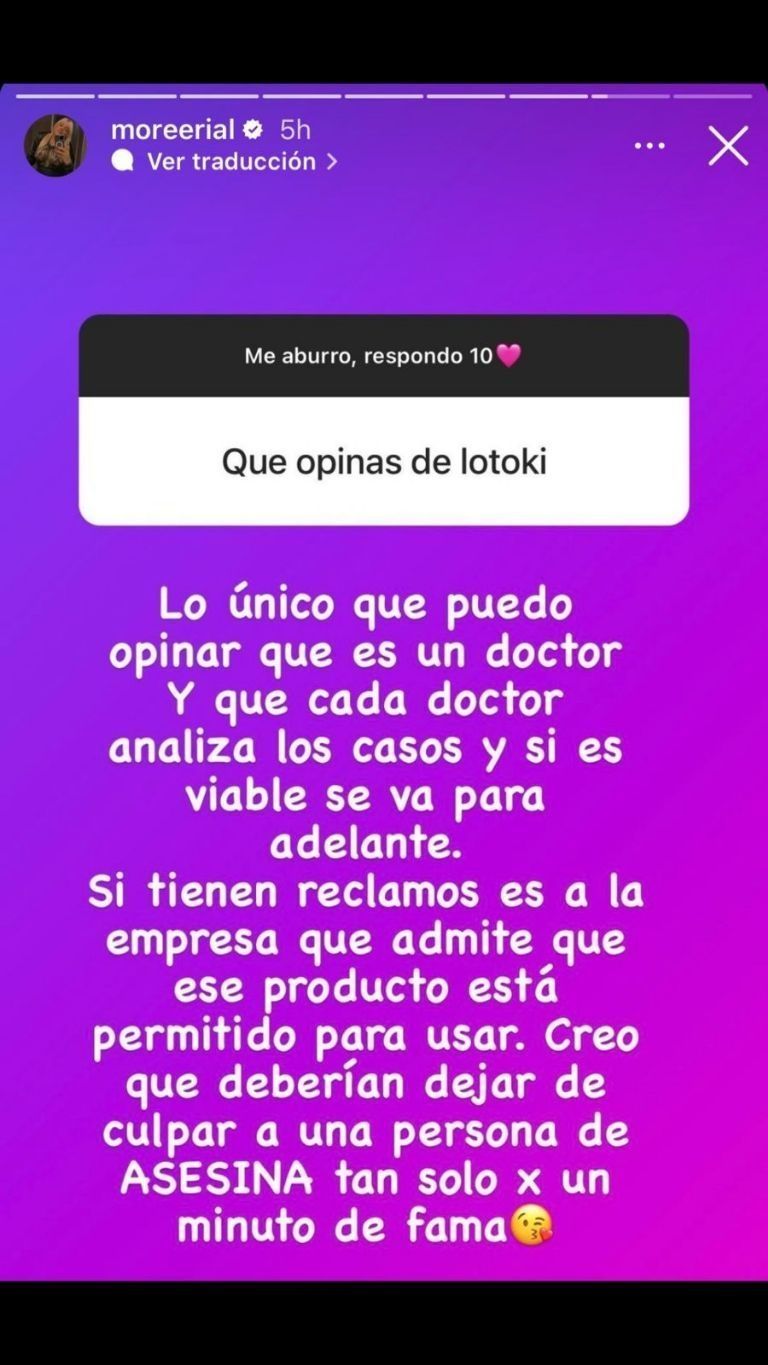
Task: Toggle pause by tapping the story sticker
Action: tap(384, 420)
